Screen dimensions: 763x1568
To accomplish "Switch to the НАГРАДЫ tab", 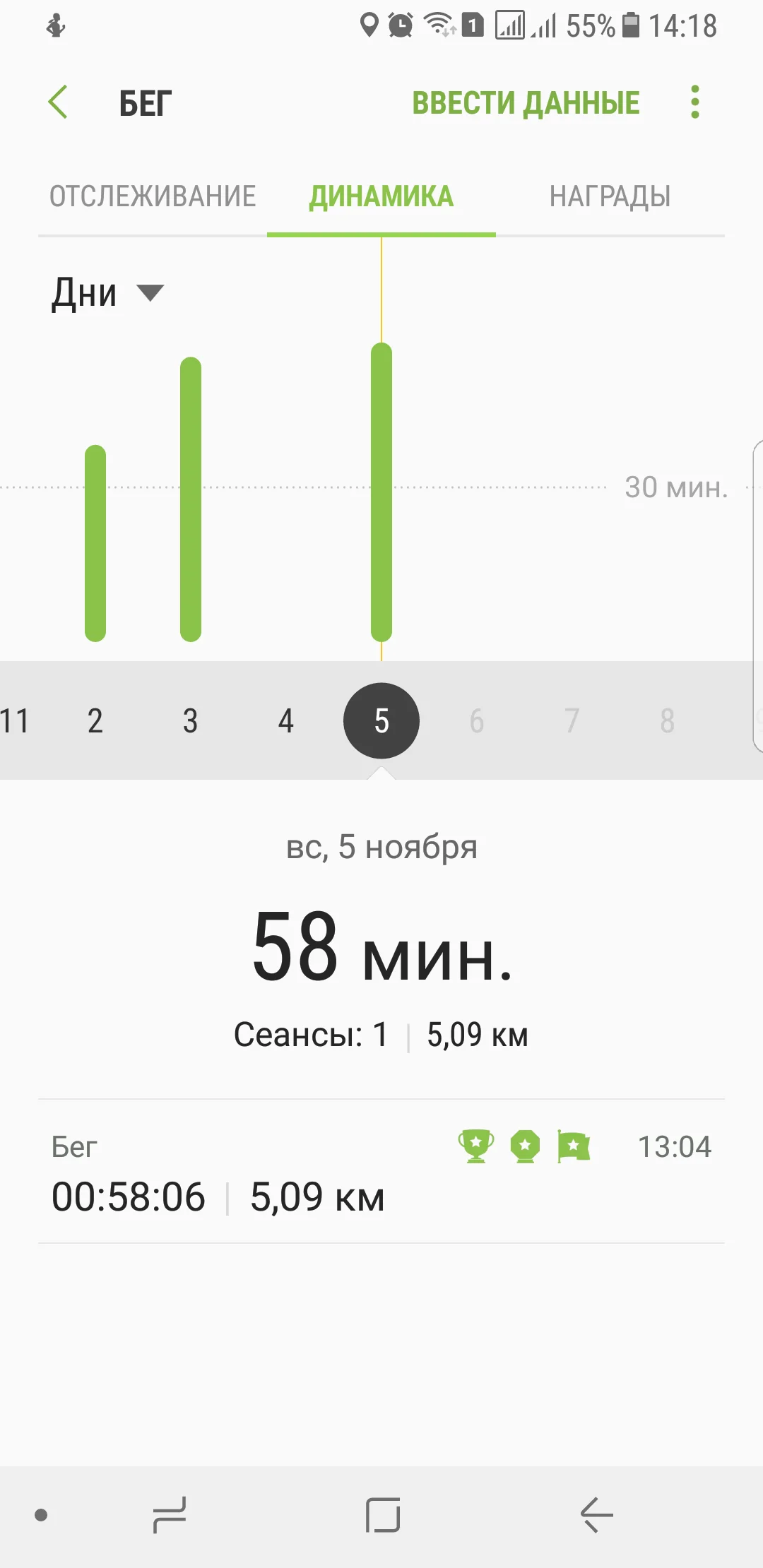I will click(x=610, y=196).
